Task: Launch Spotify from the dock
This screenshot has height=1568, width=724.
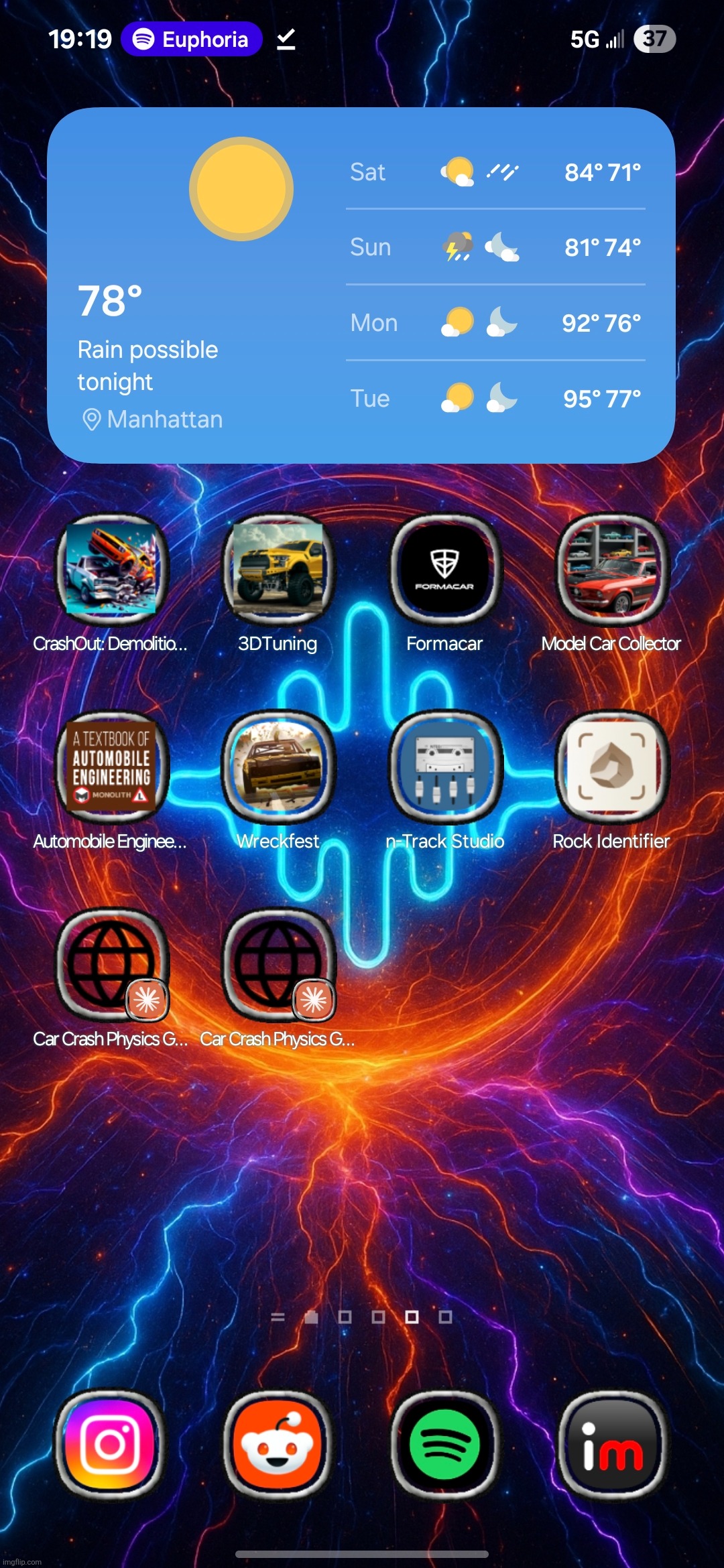Action: click(x=444, y=1445)
